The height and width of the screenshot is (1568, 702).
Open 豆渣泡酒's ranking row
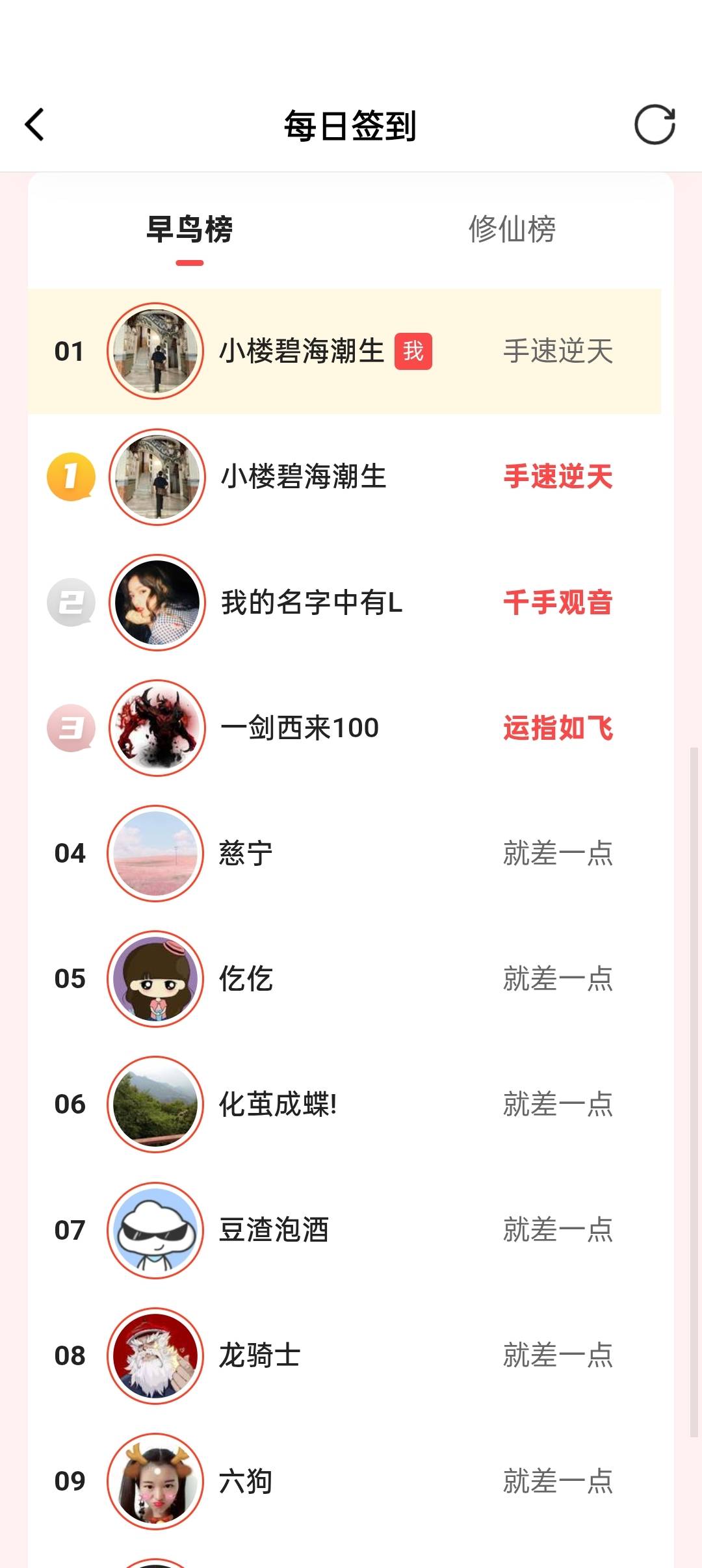pos(344,1229)
